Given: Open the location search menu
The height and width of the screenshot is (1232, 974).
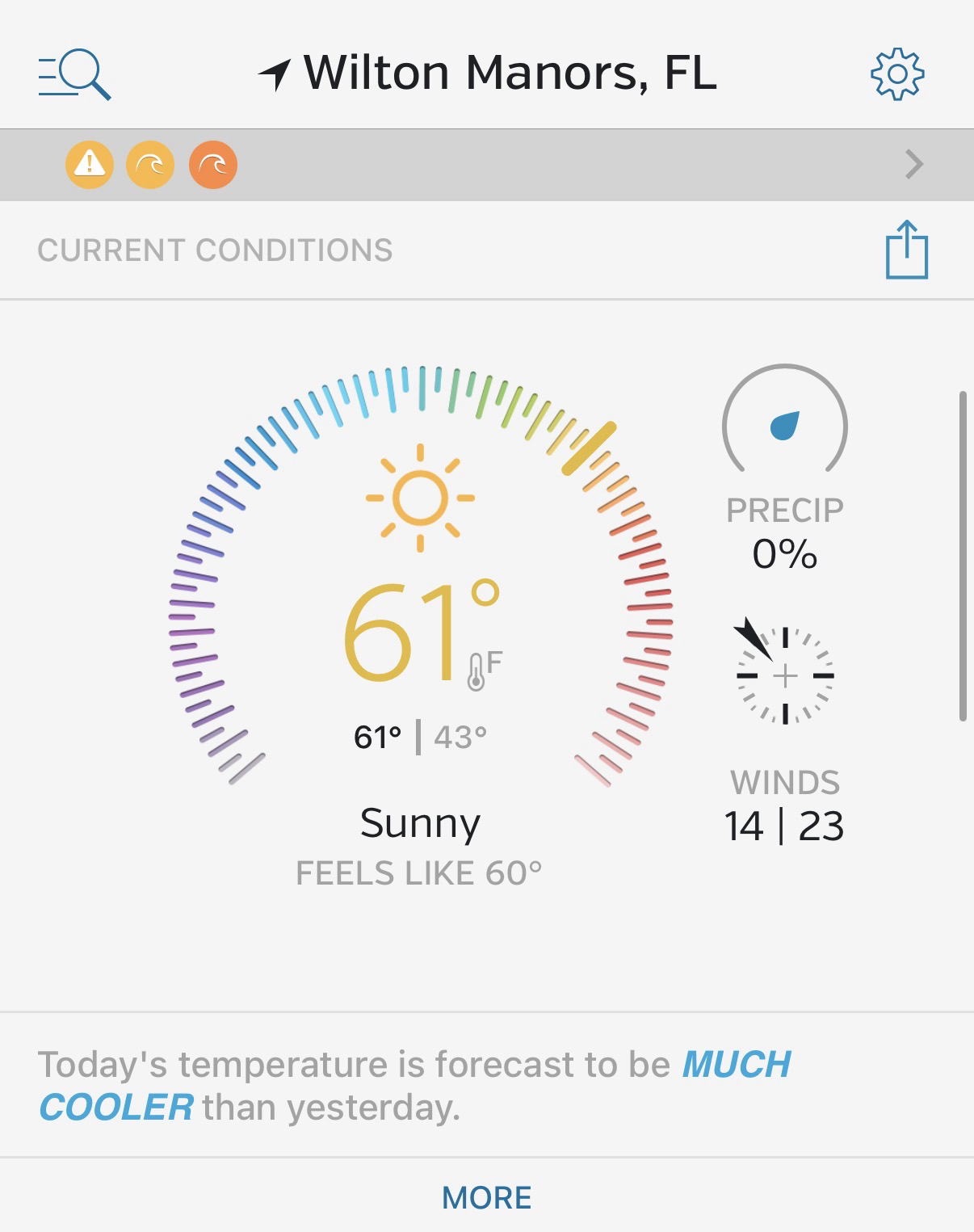Looking at the screenshot, I should [x=74, y=74].
